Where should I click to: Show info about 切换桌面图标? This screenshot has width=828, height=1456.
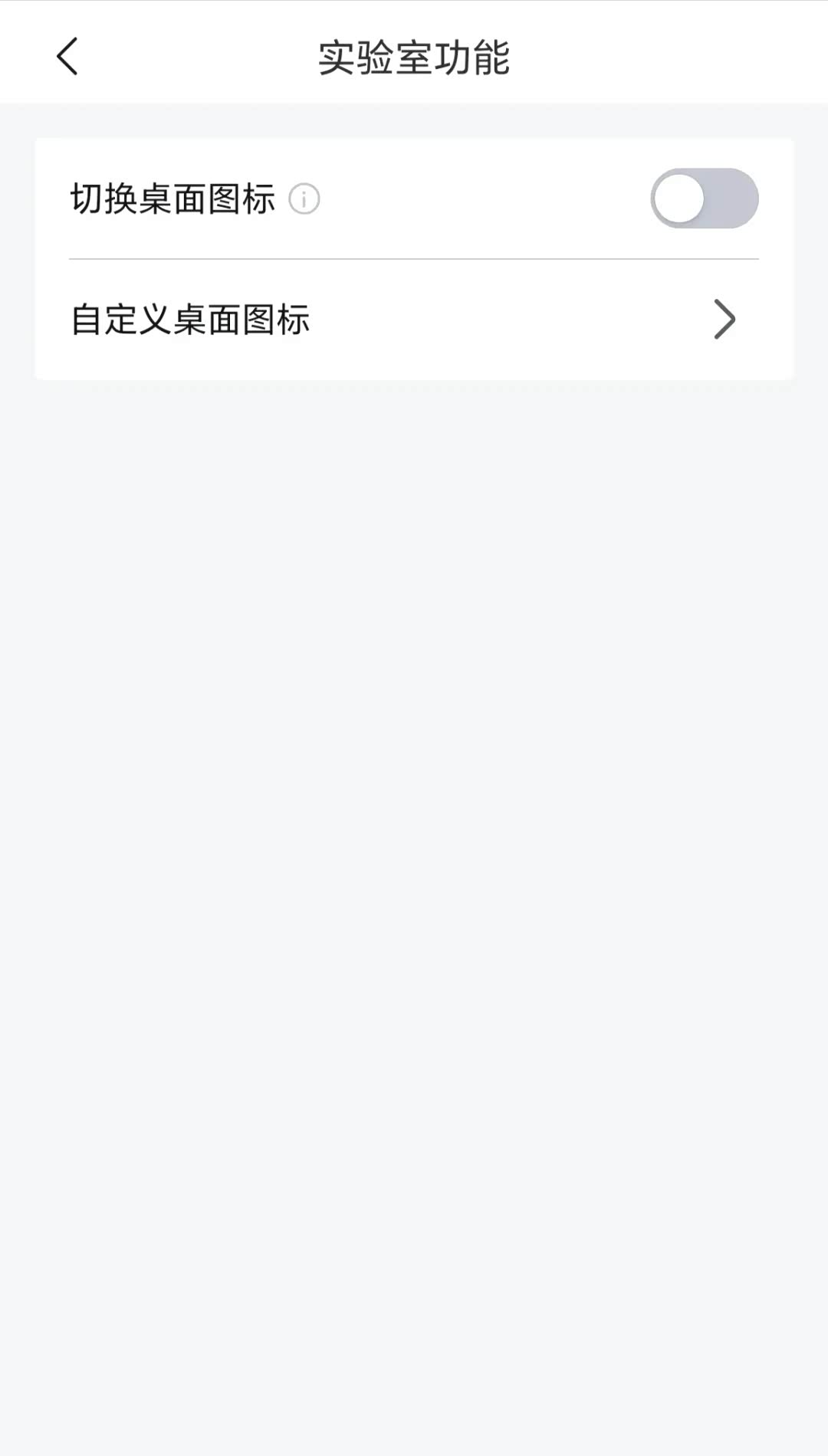[304, 199]
